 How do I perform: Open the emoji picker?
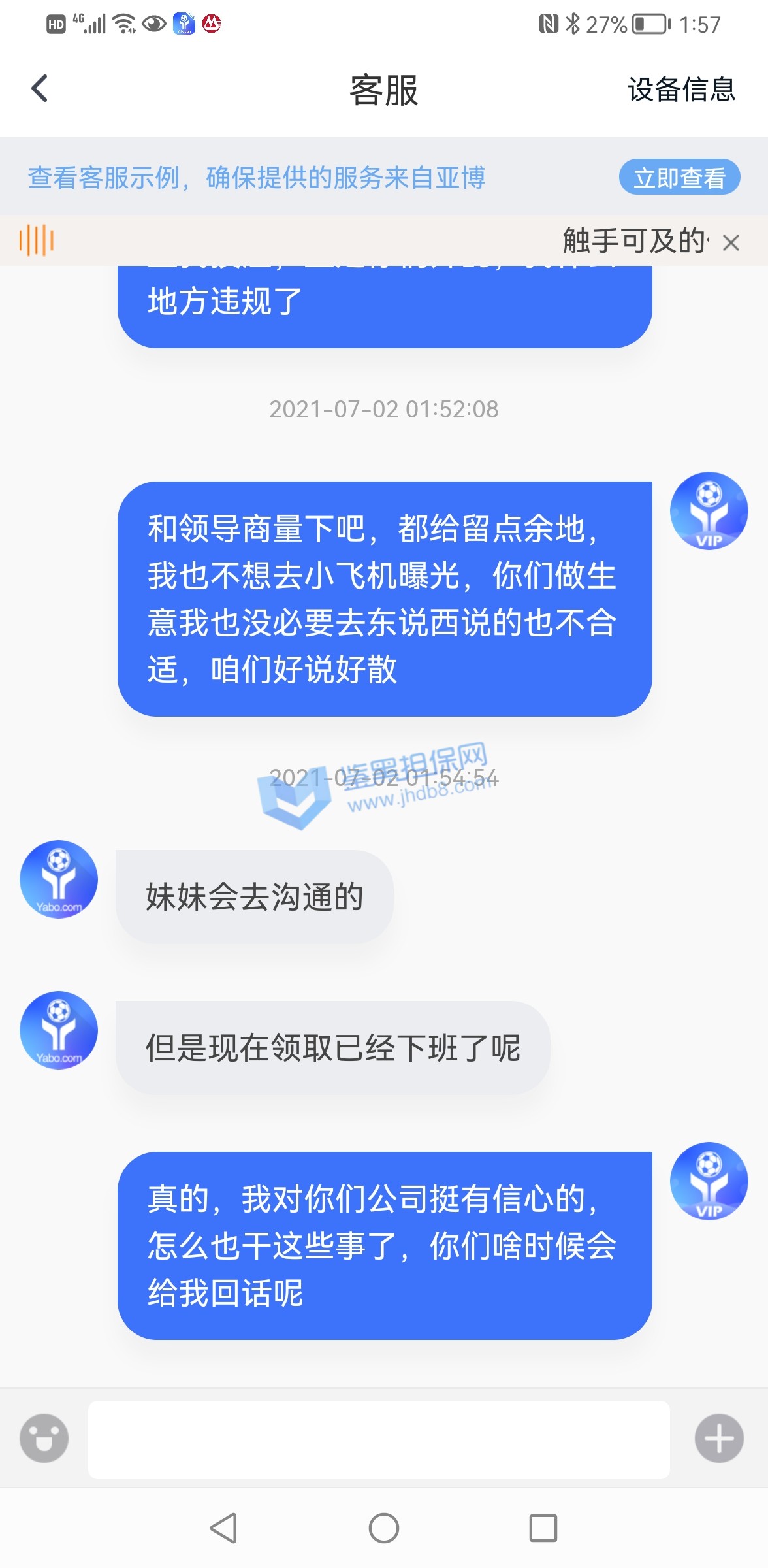pyautogui.click(x=44, y=1438)
